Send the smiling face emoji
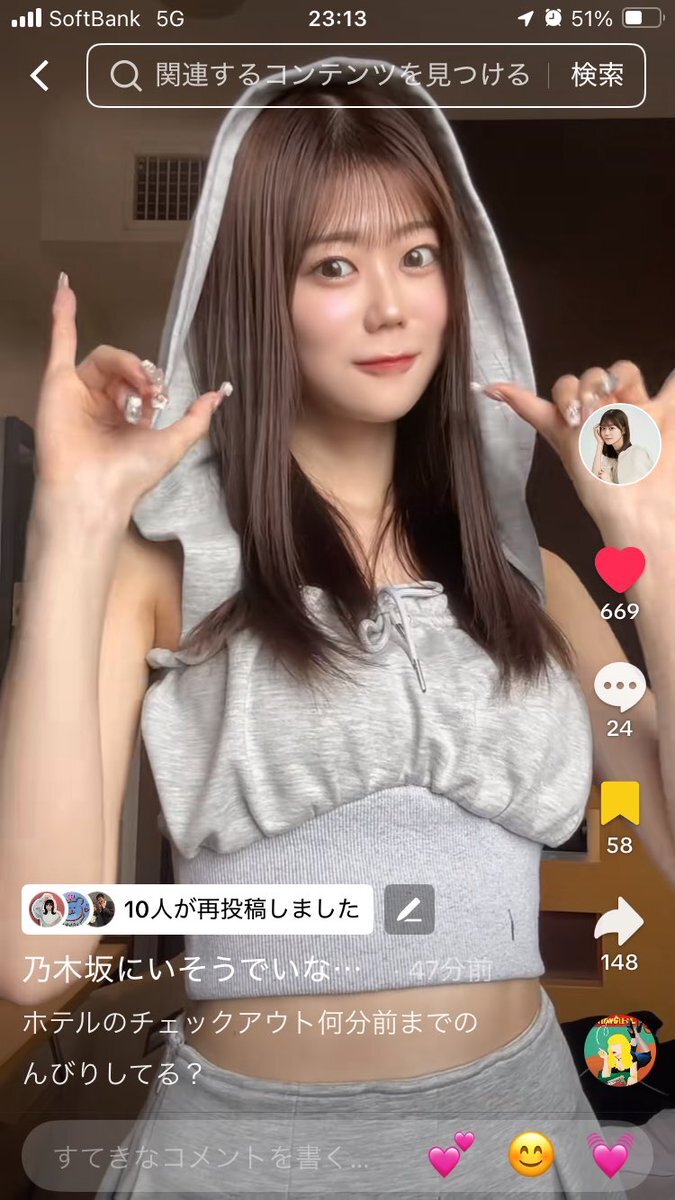The image size is (675, 1200). click(532, 1157)
